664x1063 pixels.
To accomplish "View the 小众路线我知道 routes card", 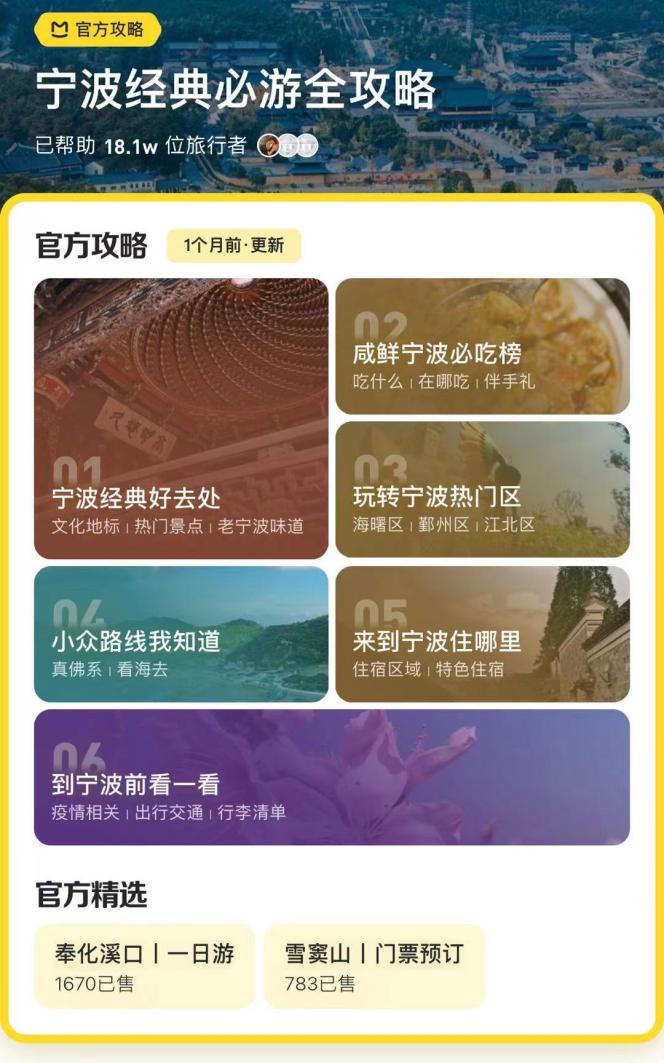I will point(181,634).
